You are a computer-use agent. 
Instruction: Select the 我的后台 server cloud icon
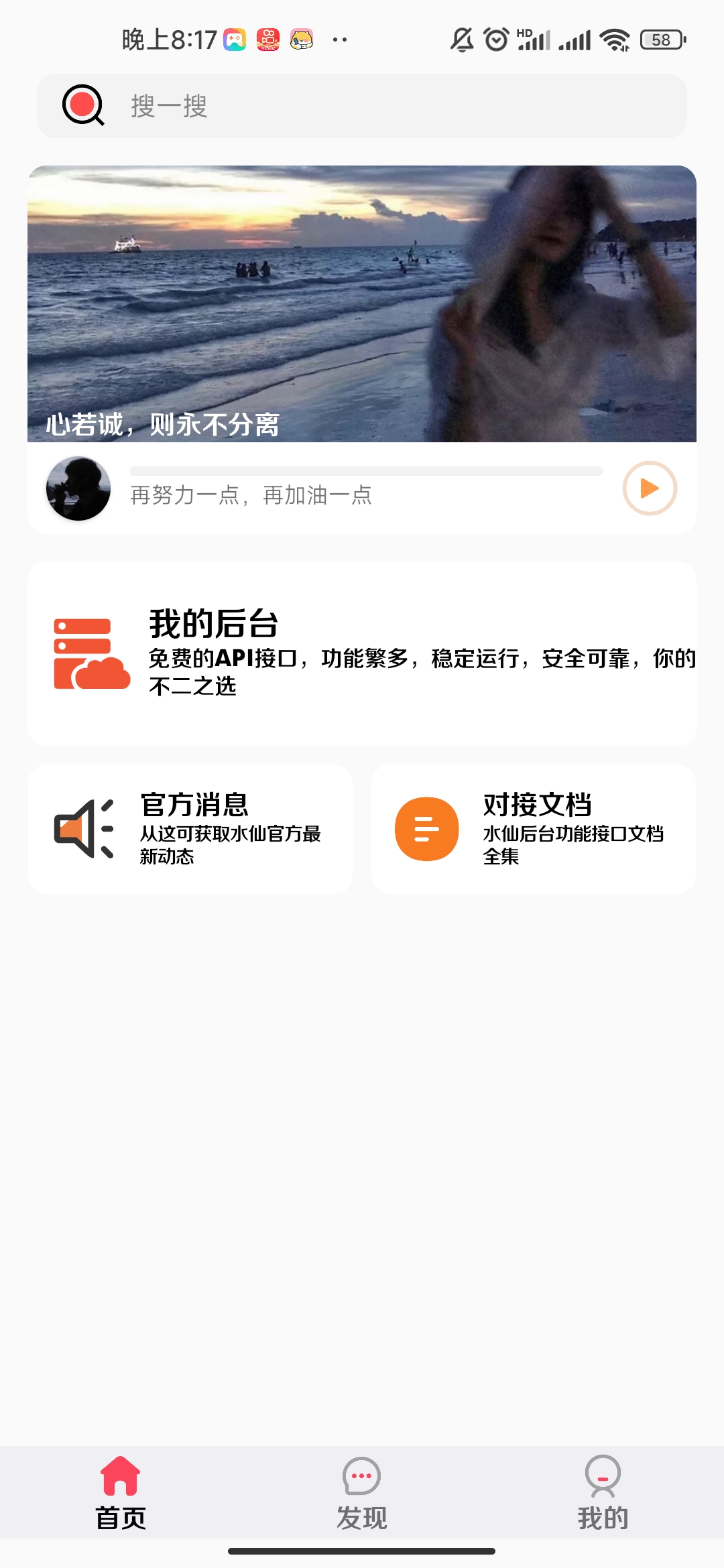[90, 654]
